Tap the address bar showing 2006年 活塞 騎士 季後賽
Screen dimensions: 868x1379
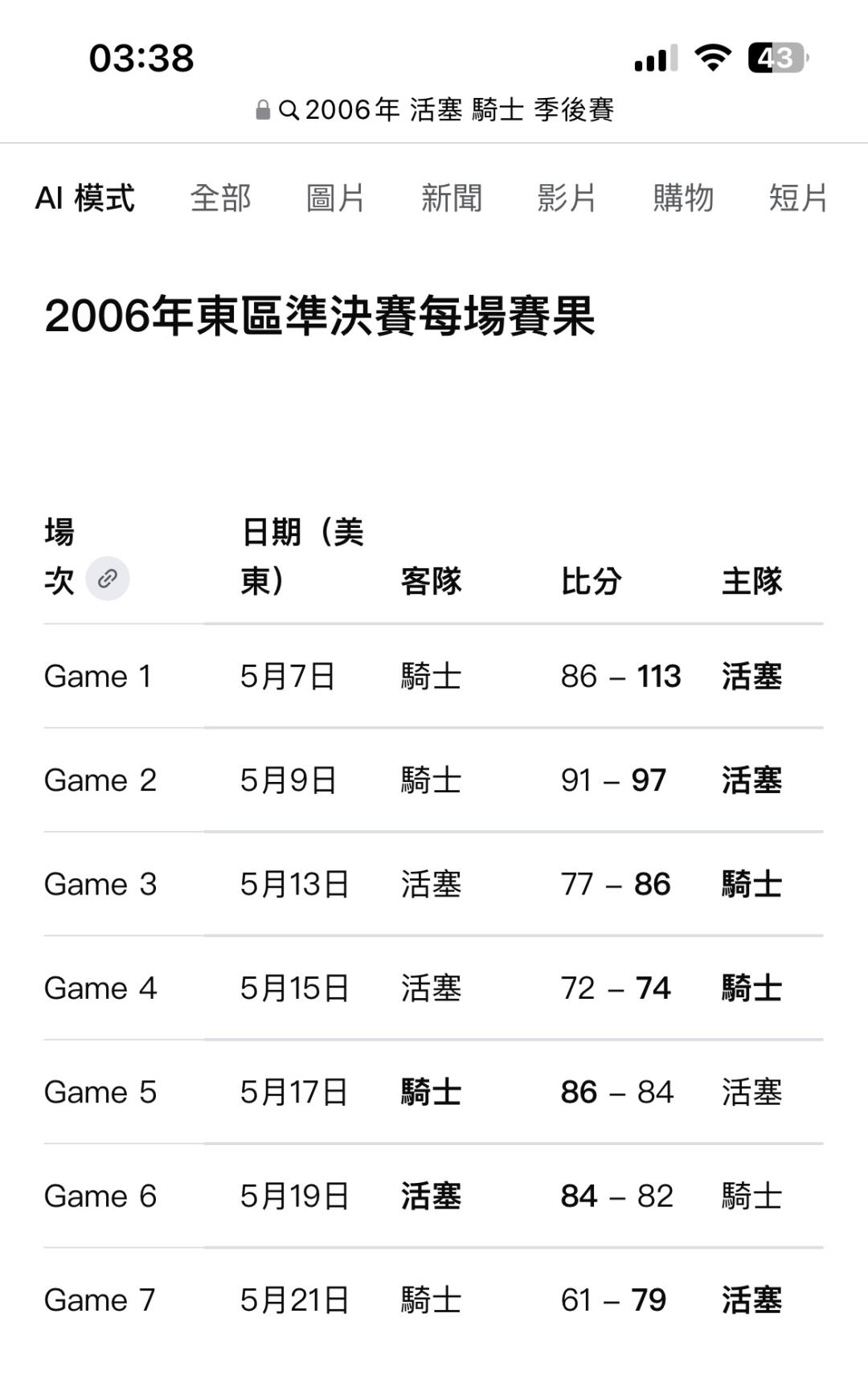[x=435, y=109]
